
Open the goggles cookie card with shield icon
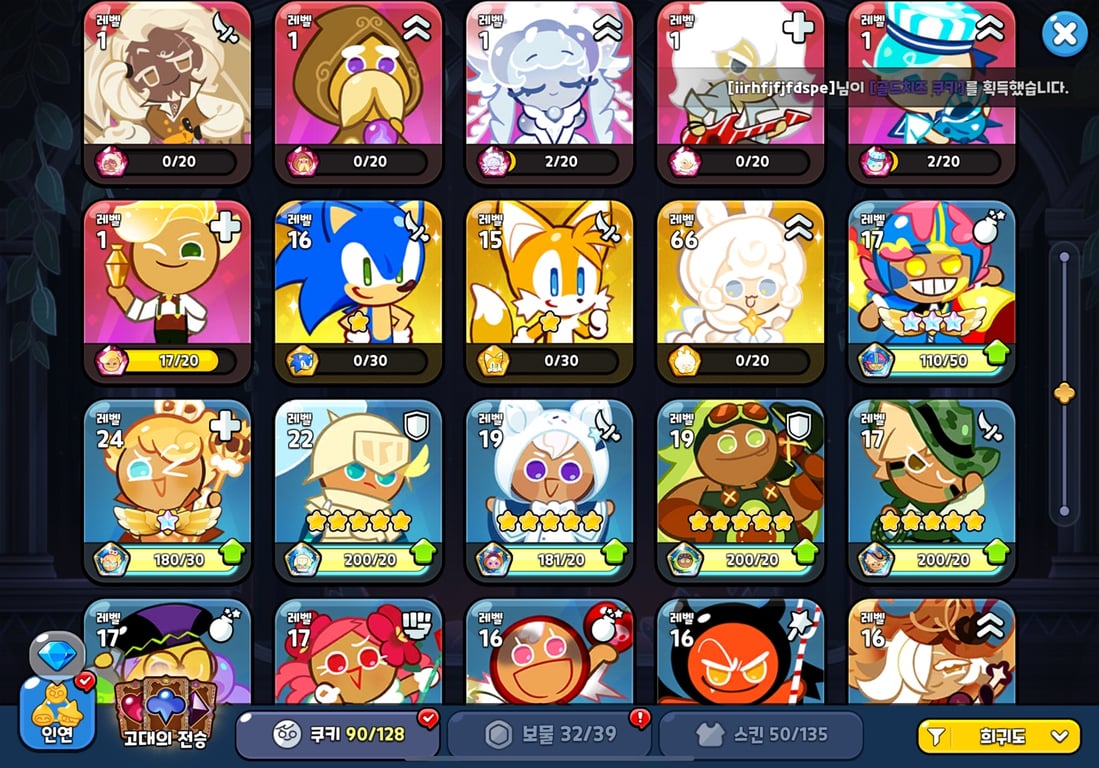(740, 490)
